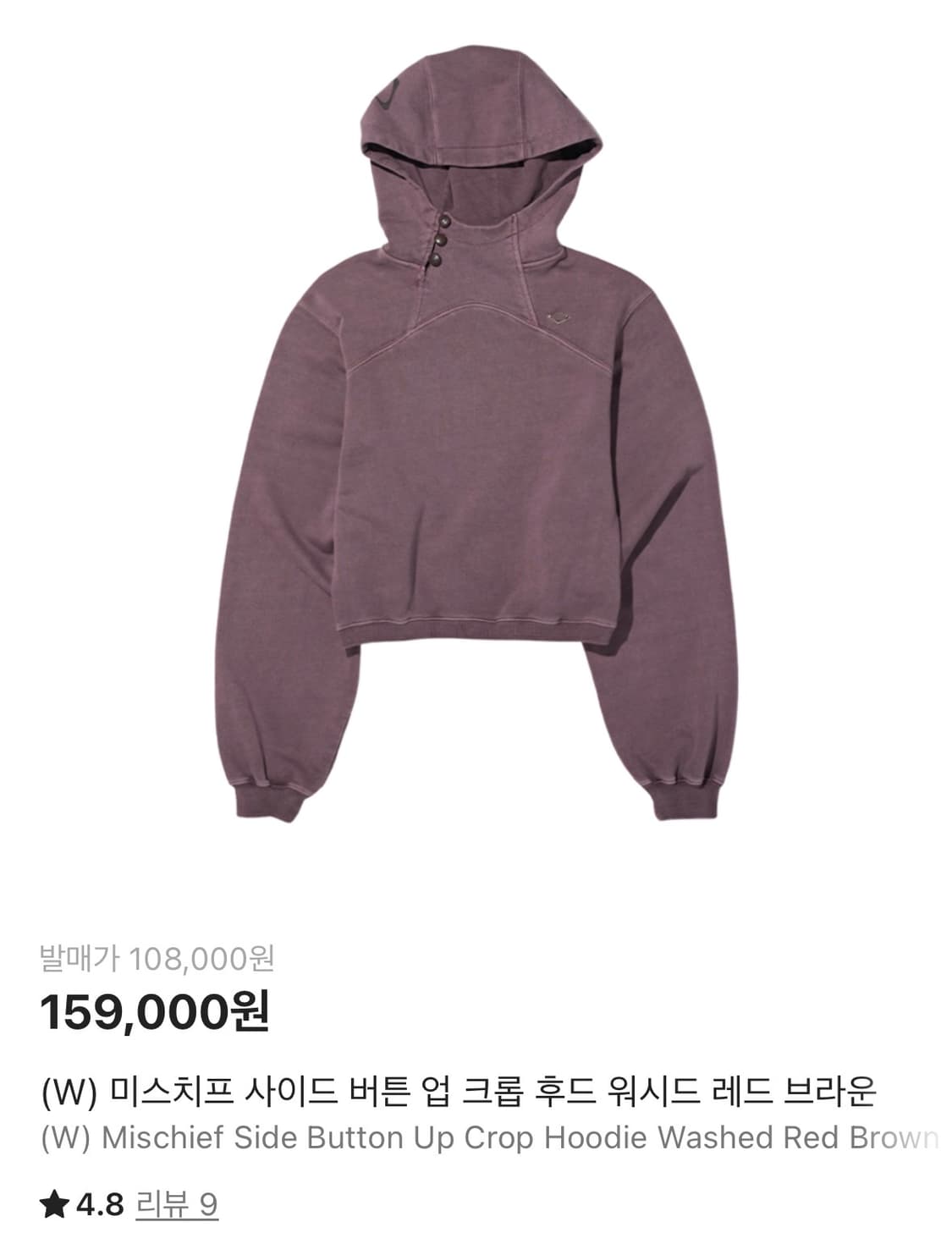The height and width of the screenshot is (1233, 952).
Task: Tap the hood area of the product photo
Action: [474, 135]
